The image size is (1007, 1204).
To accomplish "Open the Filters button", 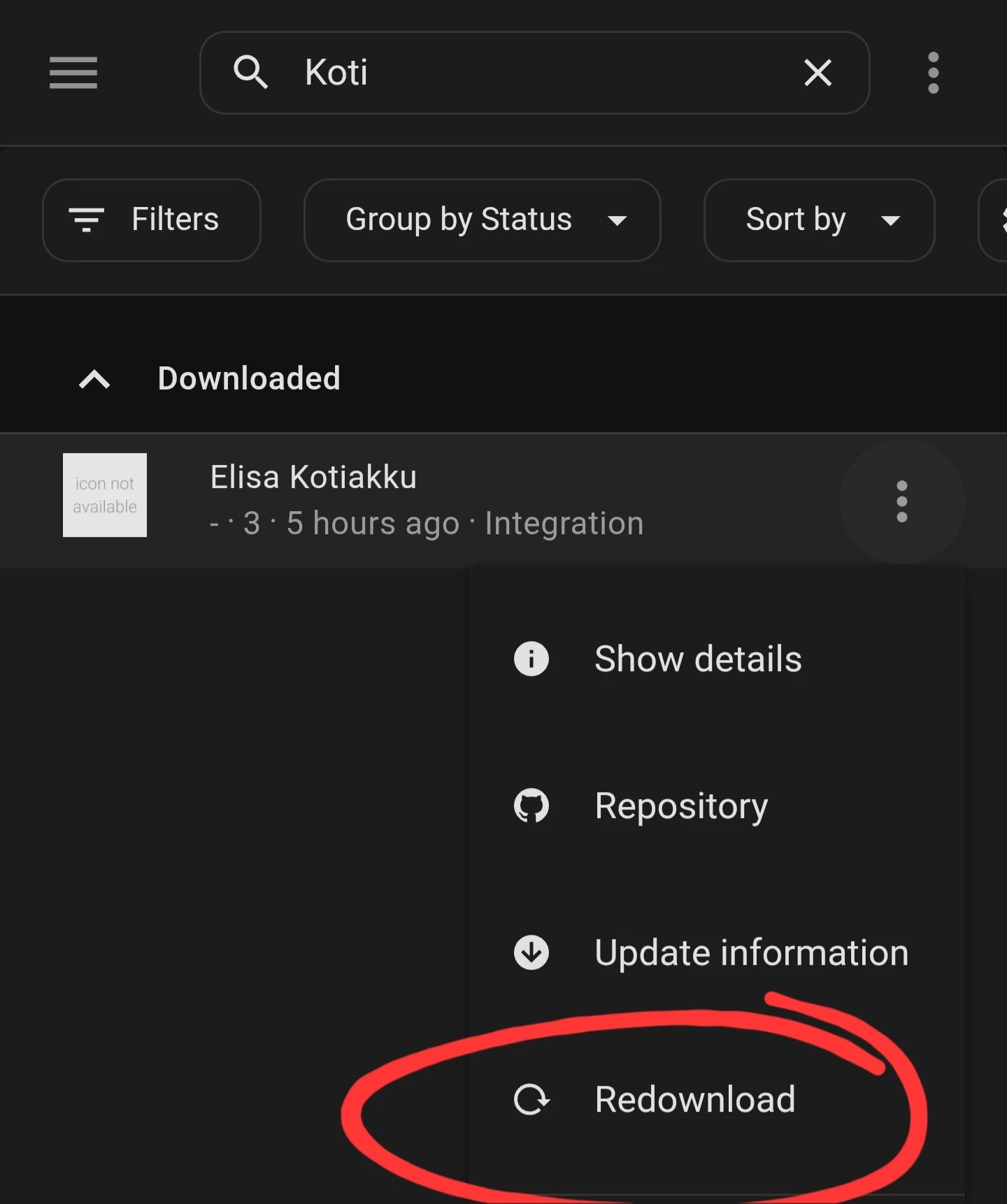I will (x=152, y=220).
